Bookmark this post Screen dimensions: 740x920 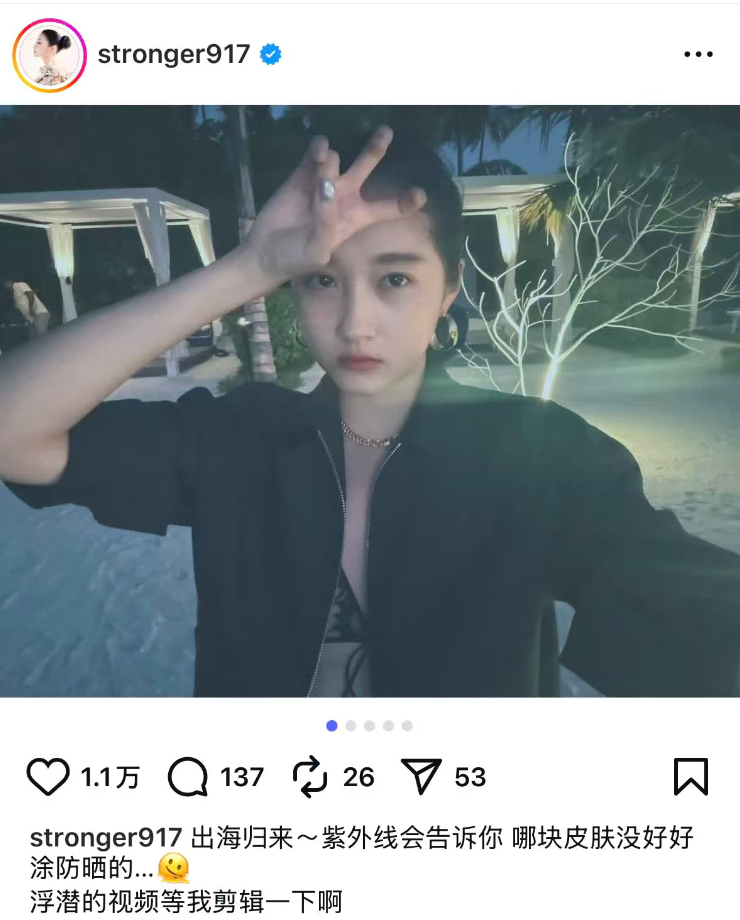[690, 777]
